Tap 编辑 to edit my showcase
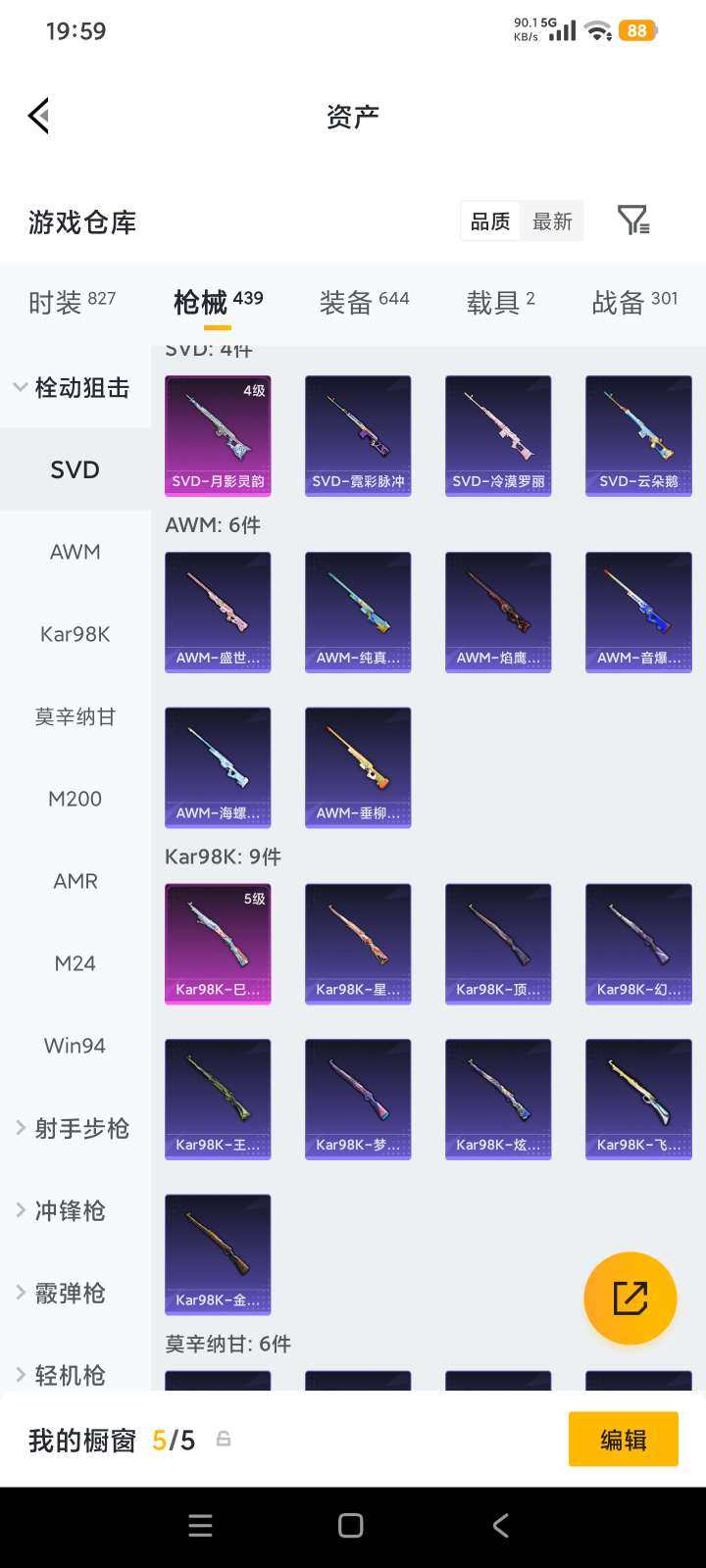 coord(623,1439)
